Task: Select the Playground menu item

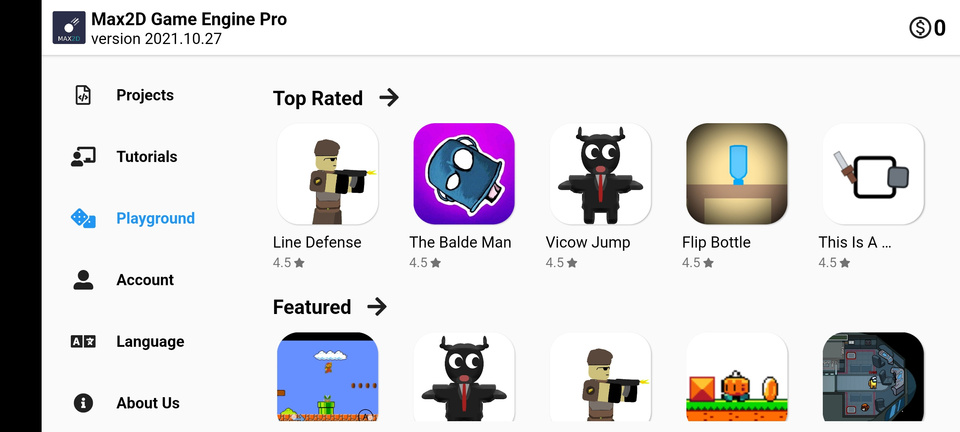Action: pos(155,219)
